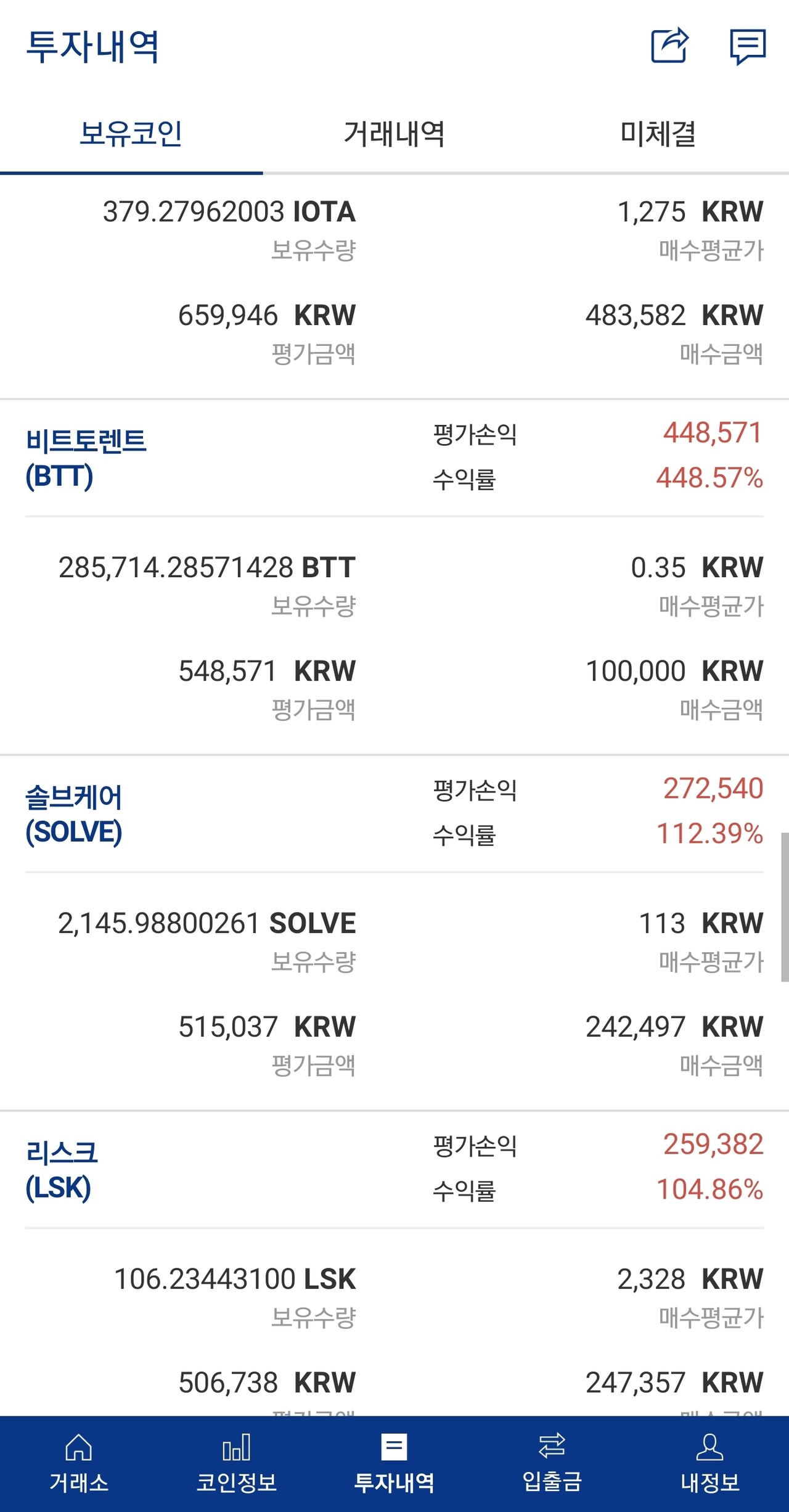Image resolution: width=789 pixels, height=1512 pixels.
Task: Click the IOTA valuation 659,946 KRW
Action: click(268, 315)
